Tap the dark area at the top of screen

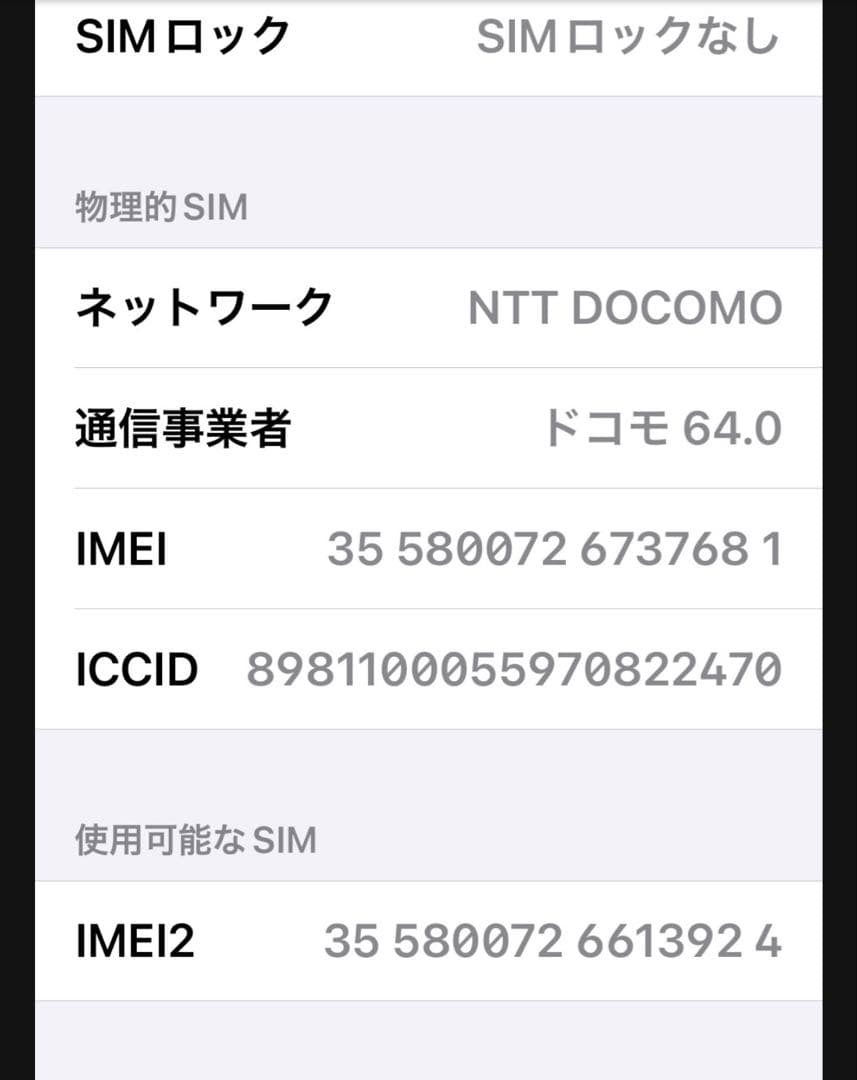pyautogui.click(x=428, y=5)
